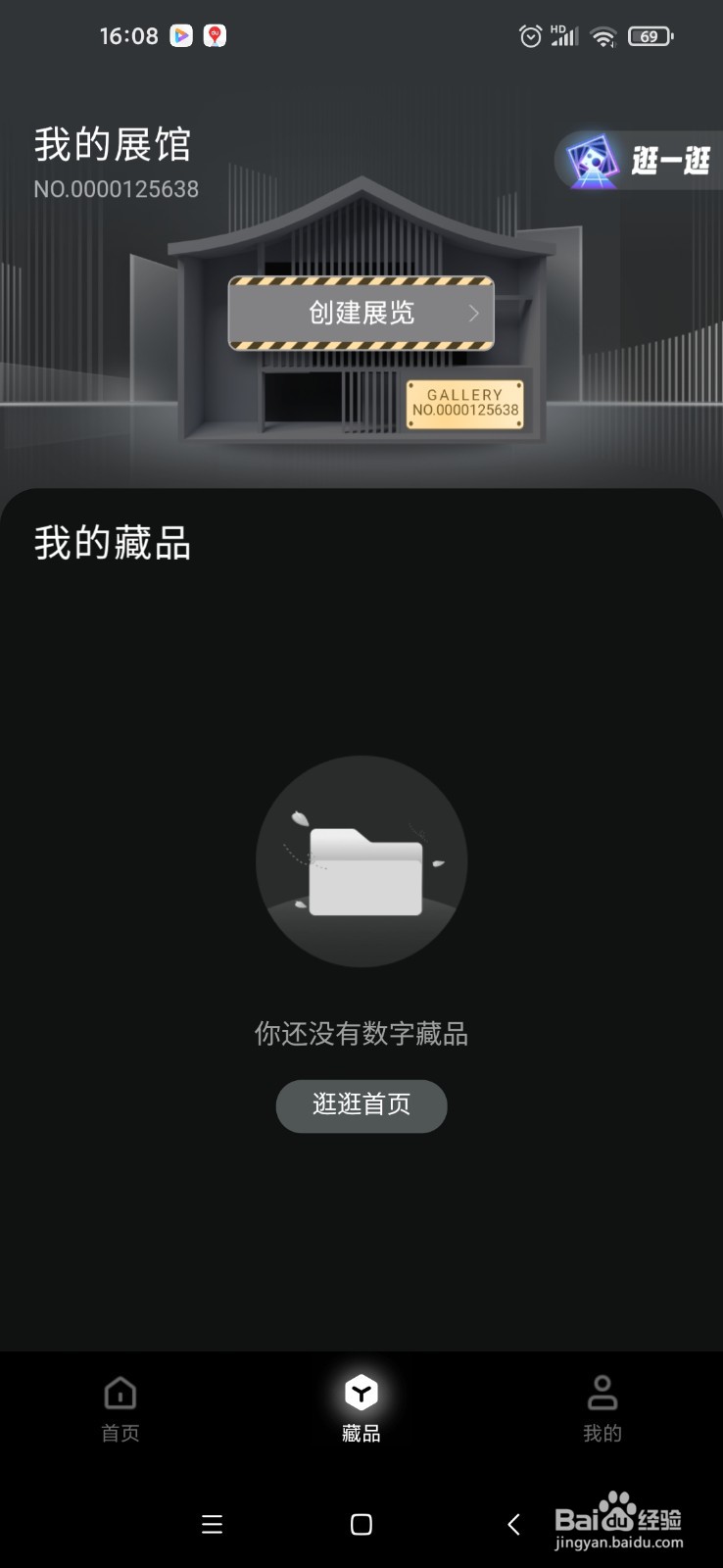723x1568 pixels.
Task: Tap the Android back arrow in navigation bar
Action: 513,1524
